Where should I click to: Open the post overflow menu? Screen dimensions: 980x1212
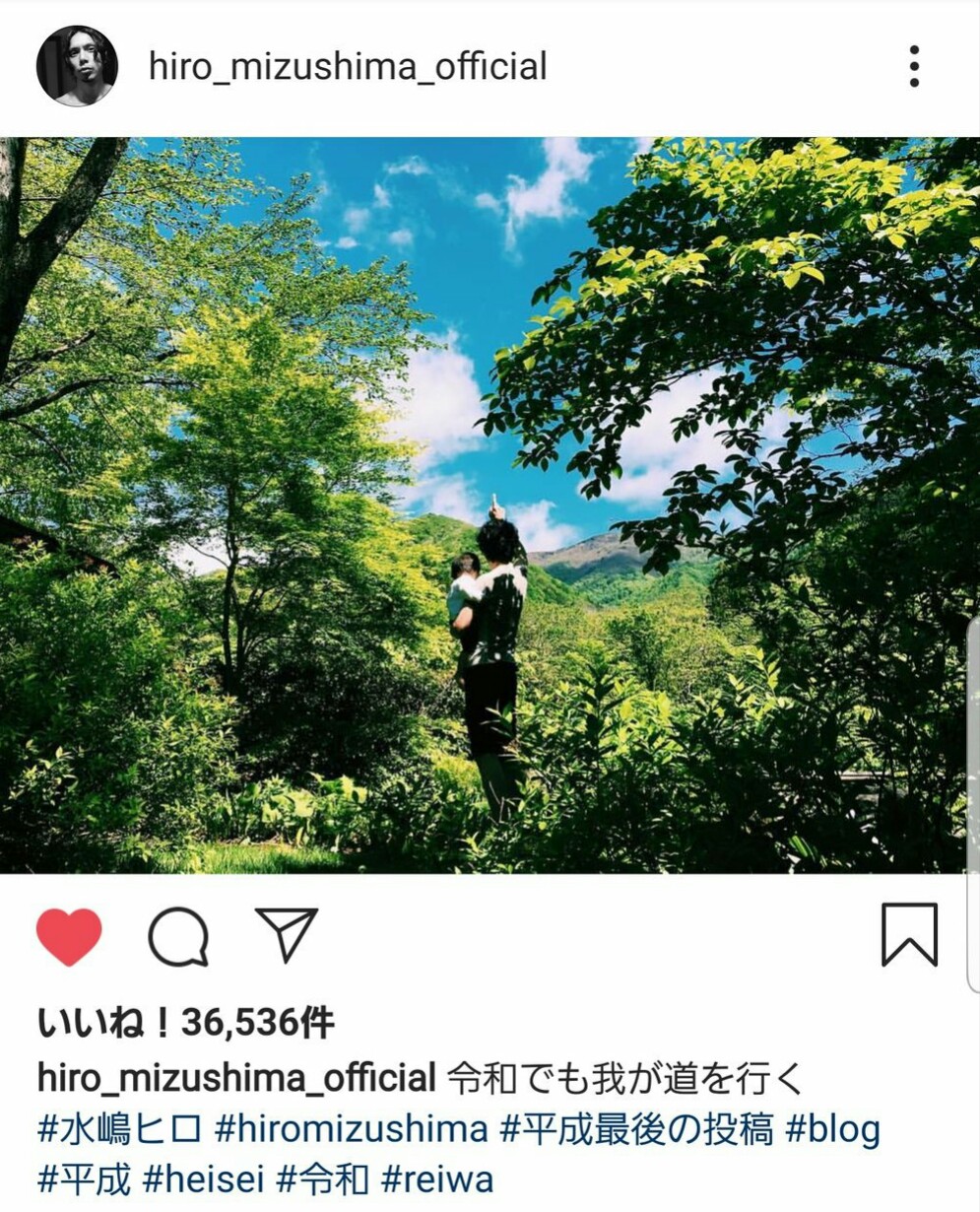(x=914, y=66)
